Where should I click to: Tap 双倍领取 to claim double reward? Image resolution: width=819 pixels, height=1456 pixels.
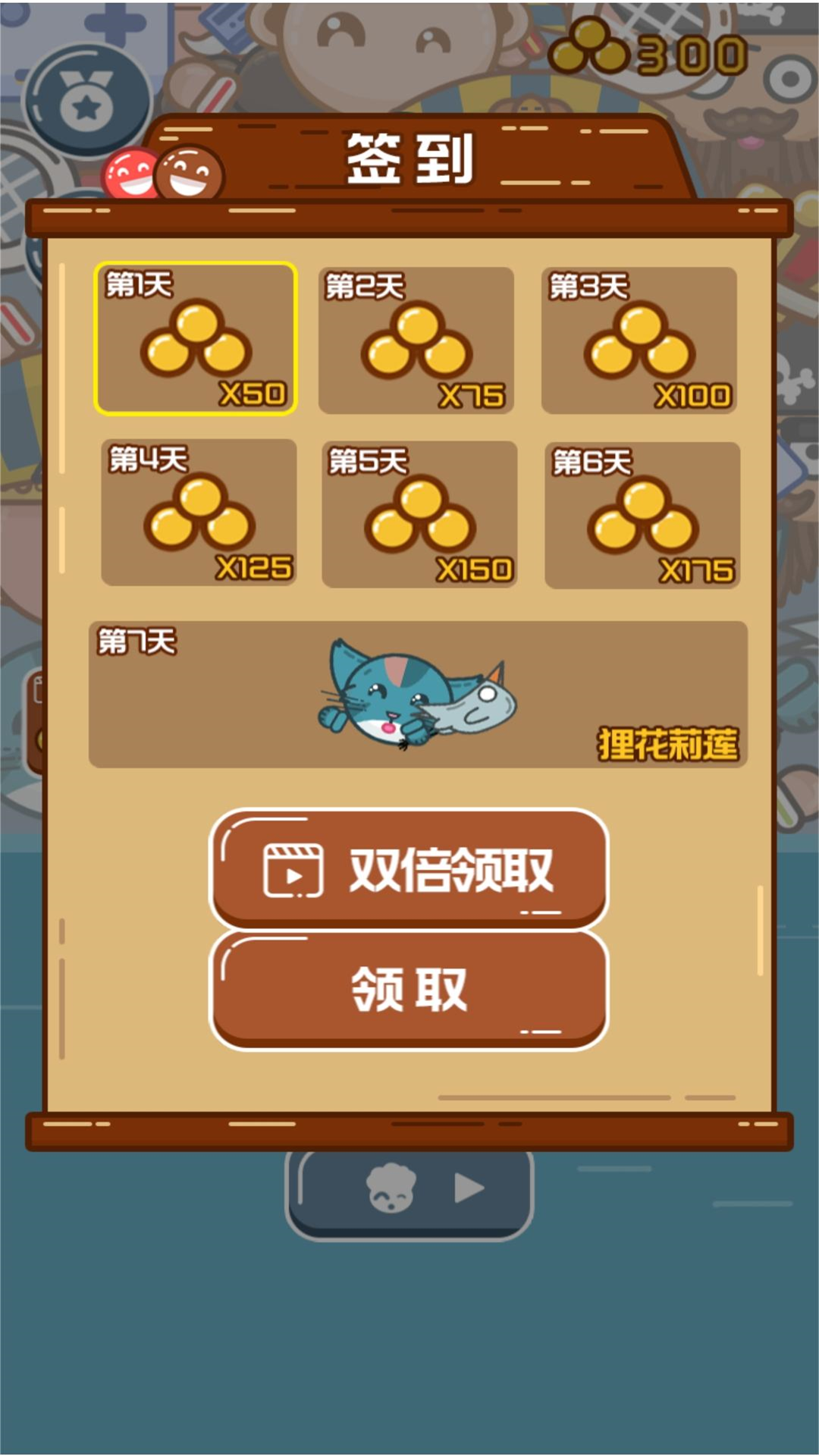point(409,869)
